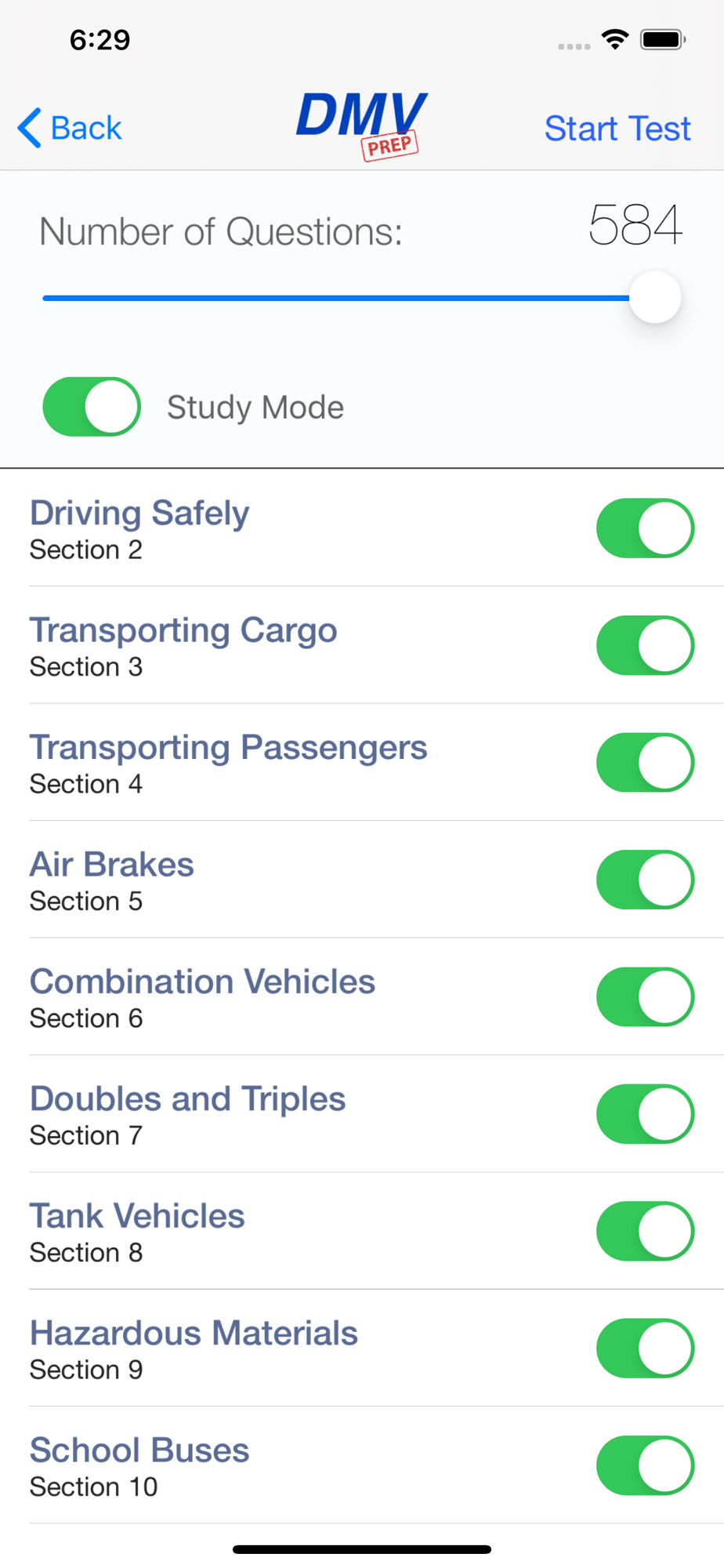The height and width of the screenshot is (1568, 724).
Task: Tap Start Test to begin
Action: (617, 129)
